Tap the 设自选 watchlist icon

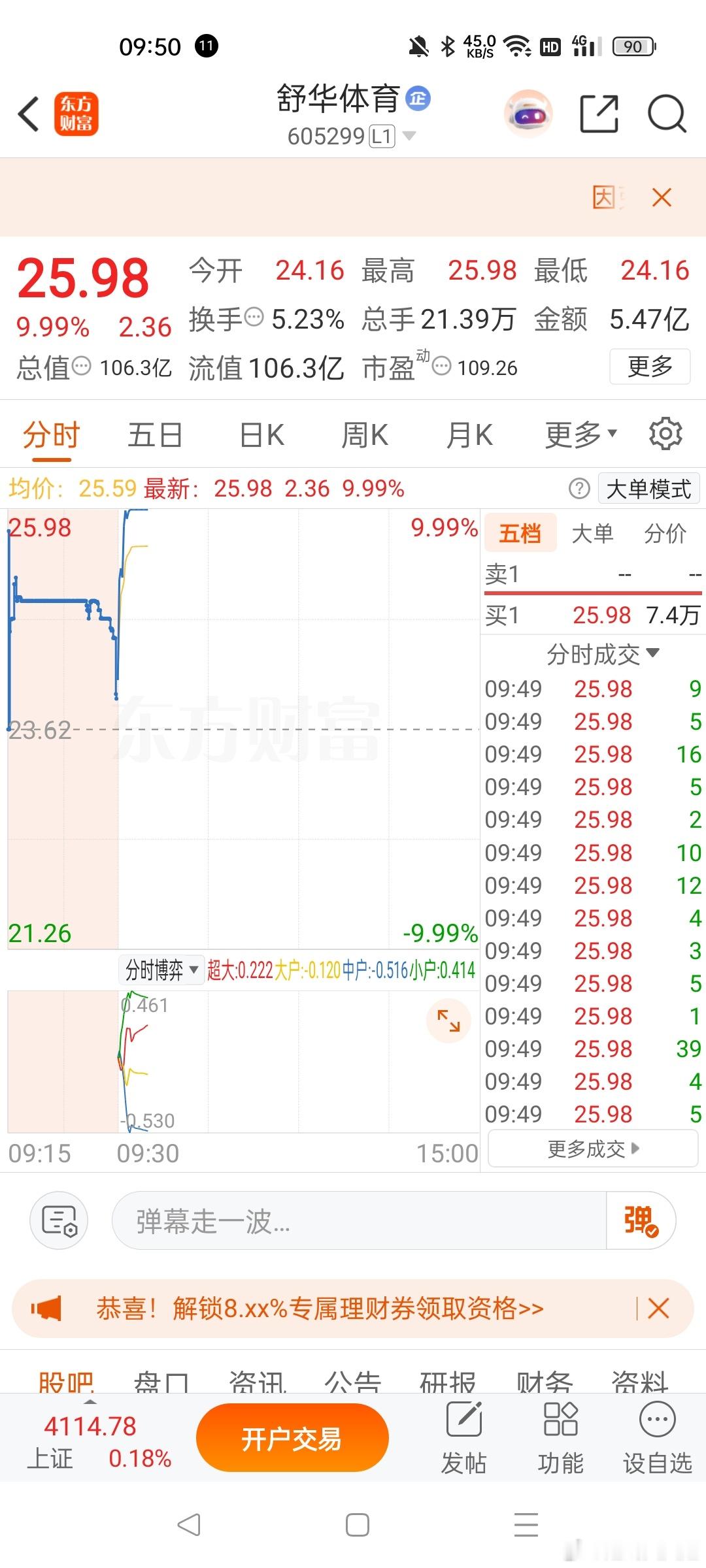pyautogui.click(x=656, y=1433)
